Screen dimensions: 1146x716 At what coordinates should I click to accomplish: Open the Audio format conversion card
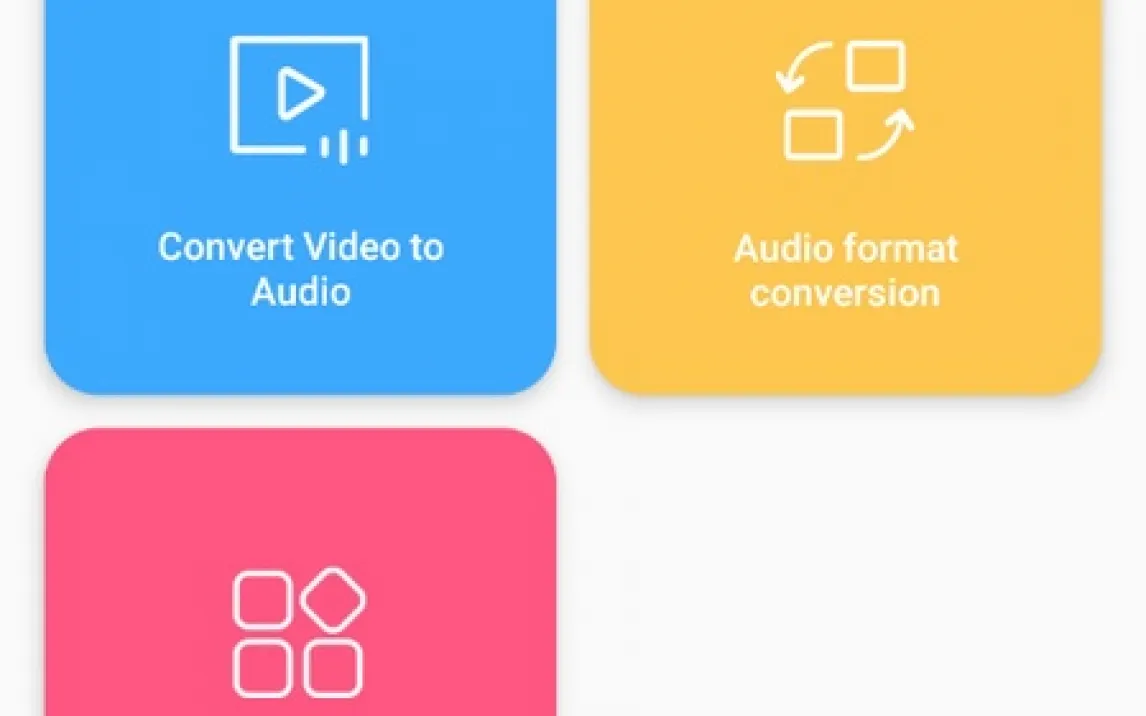845,190
